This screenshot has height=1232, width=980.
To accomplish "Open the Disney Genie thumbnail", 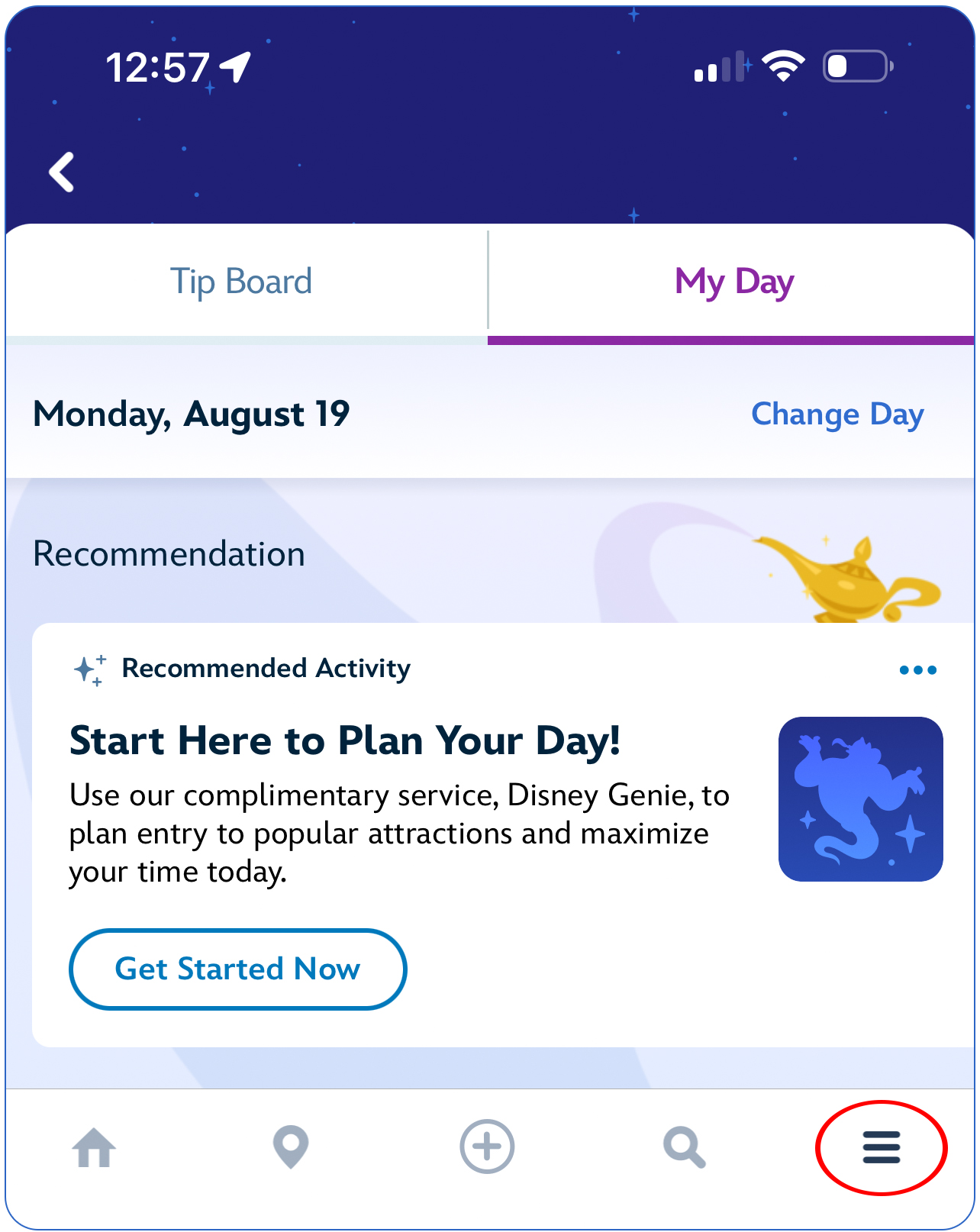I will tap(860, 799).
